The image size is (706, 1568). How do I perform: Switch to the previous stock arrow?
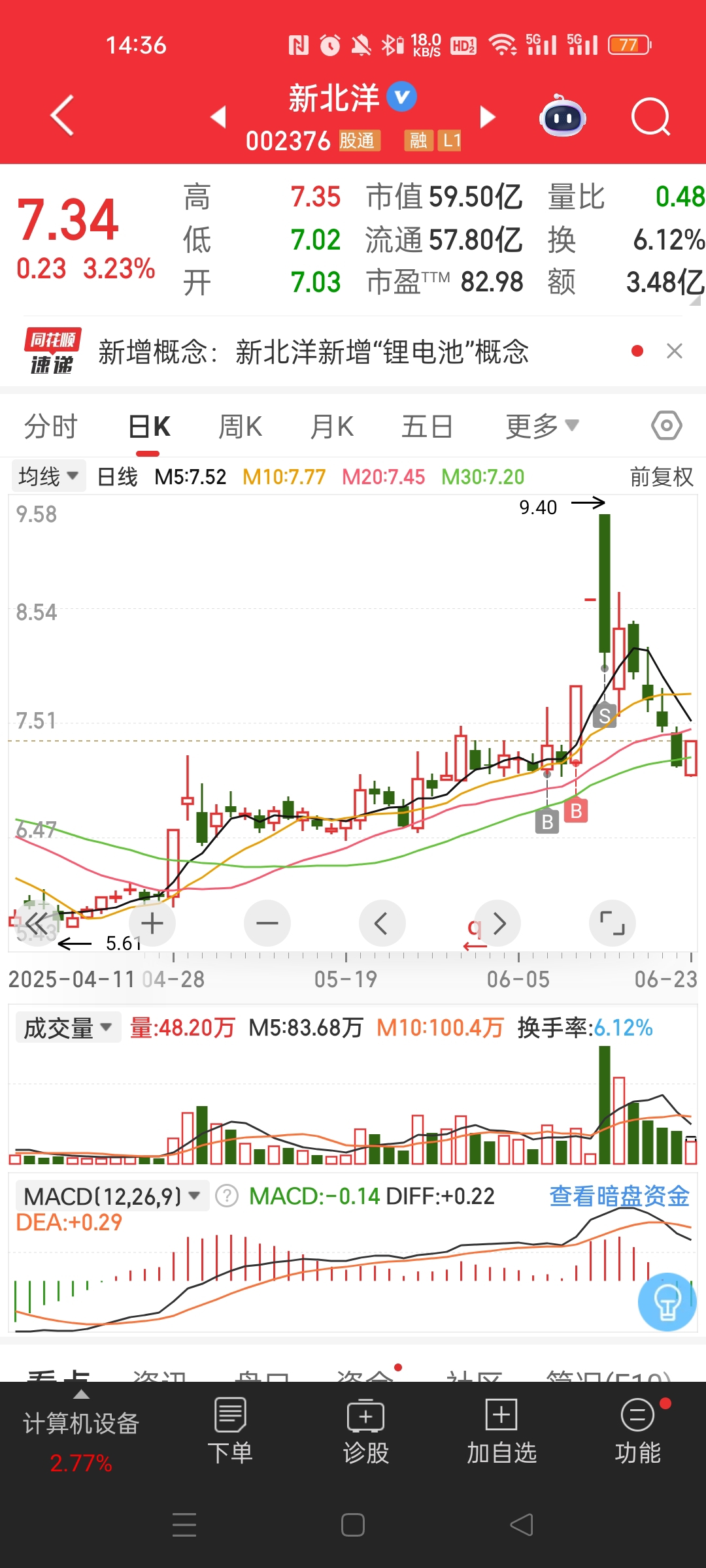tap(218, 117)
